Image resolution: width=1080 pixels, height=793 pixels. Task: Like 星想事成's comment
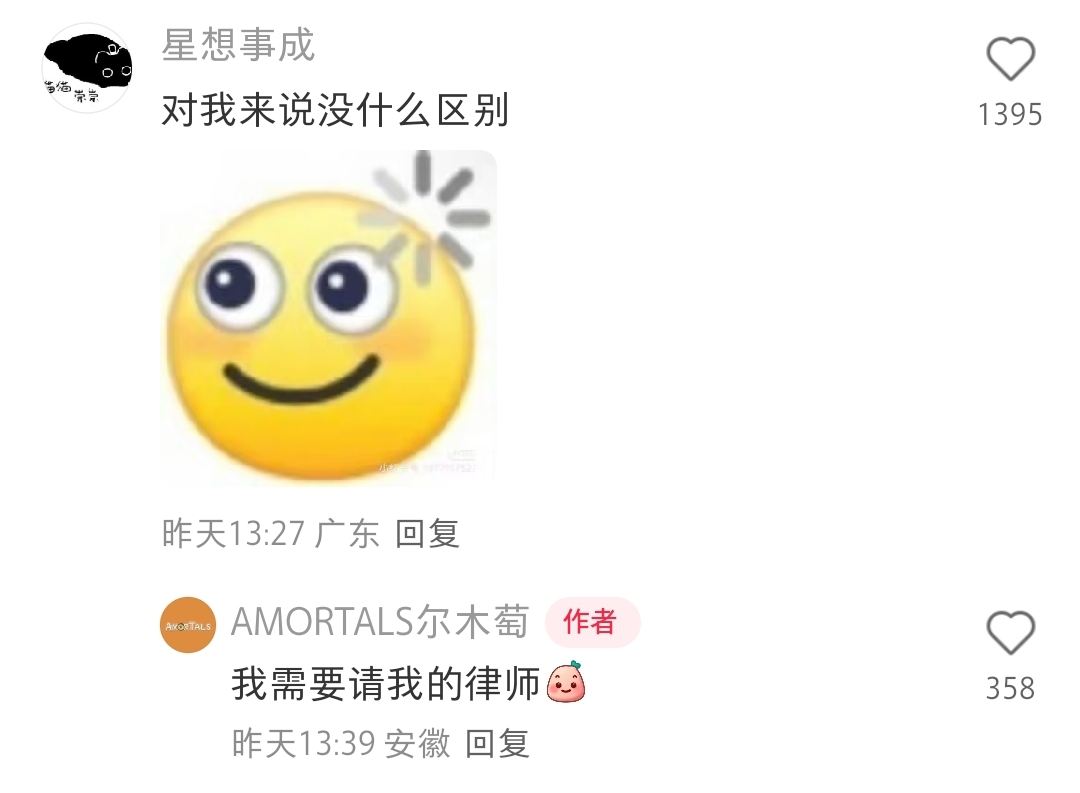coord(1010,59)
